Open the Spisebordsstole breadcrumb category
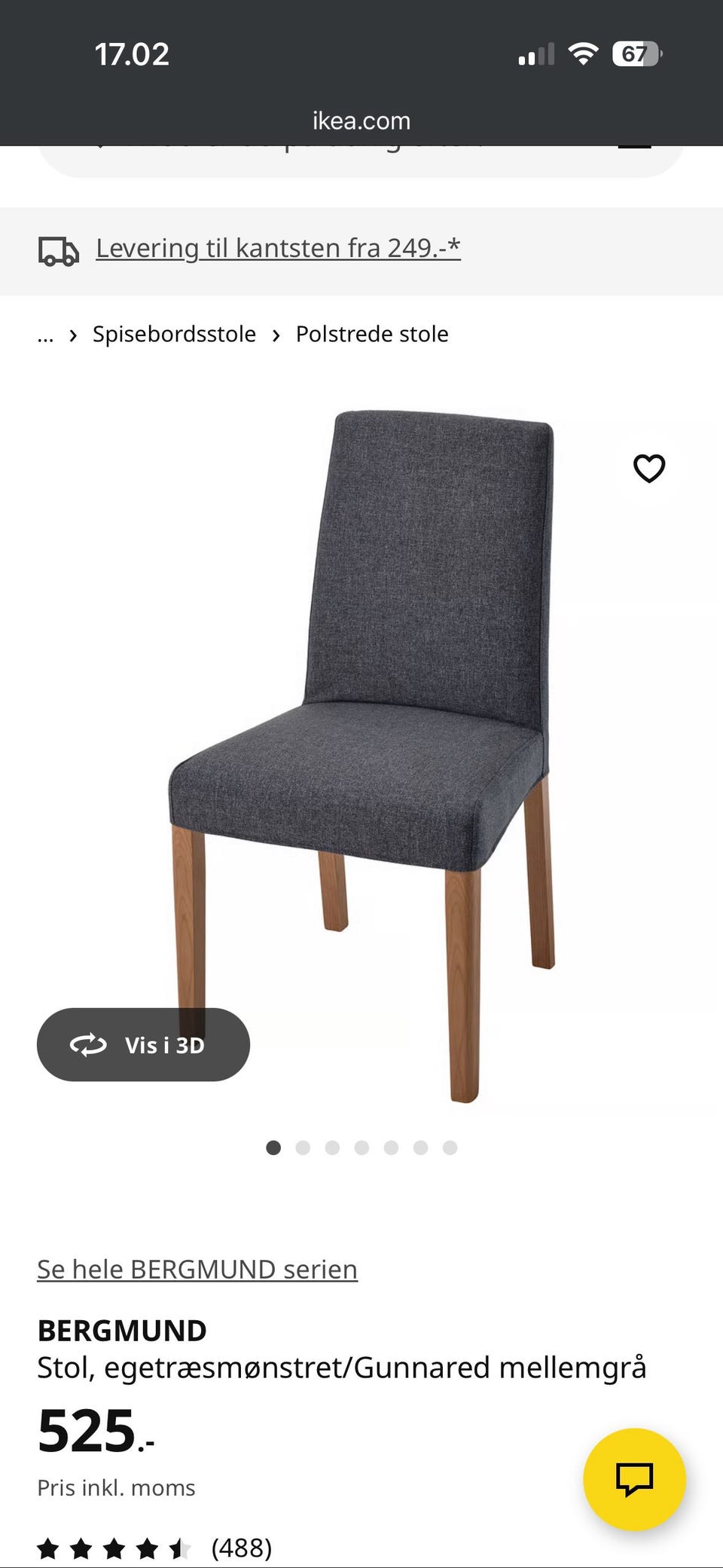 (x=173, y=334)
